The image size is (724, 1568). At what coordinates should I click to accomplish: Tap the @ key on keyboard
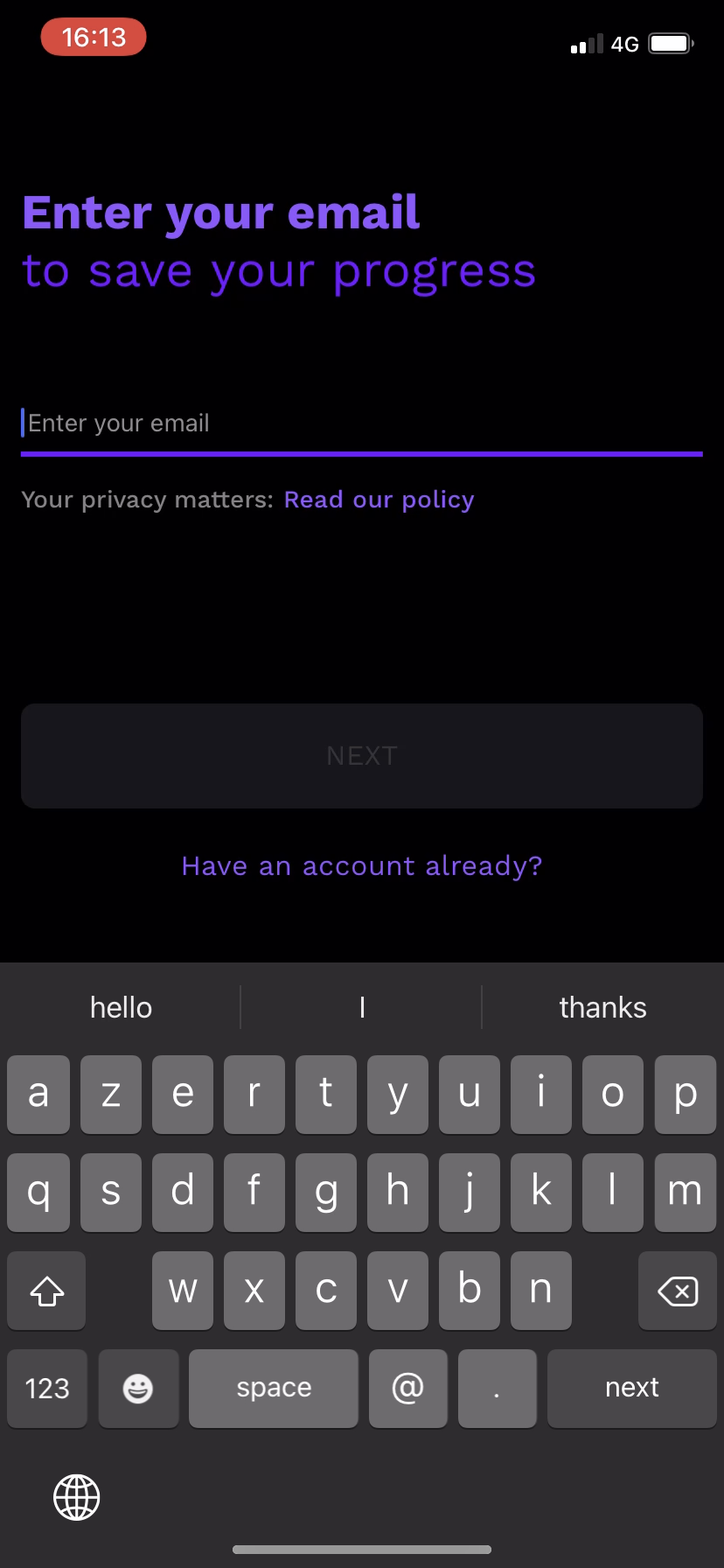pyautogui.click(x=407, y=1388)
